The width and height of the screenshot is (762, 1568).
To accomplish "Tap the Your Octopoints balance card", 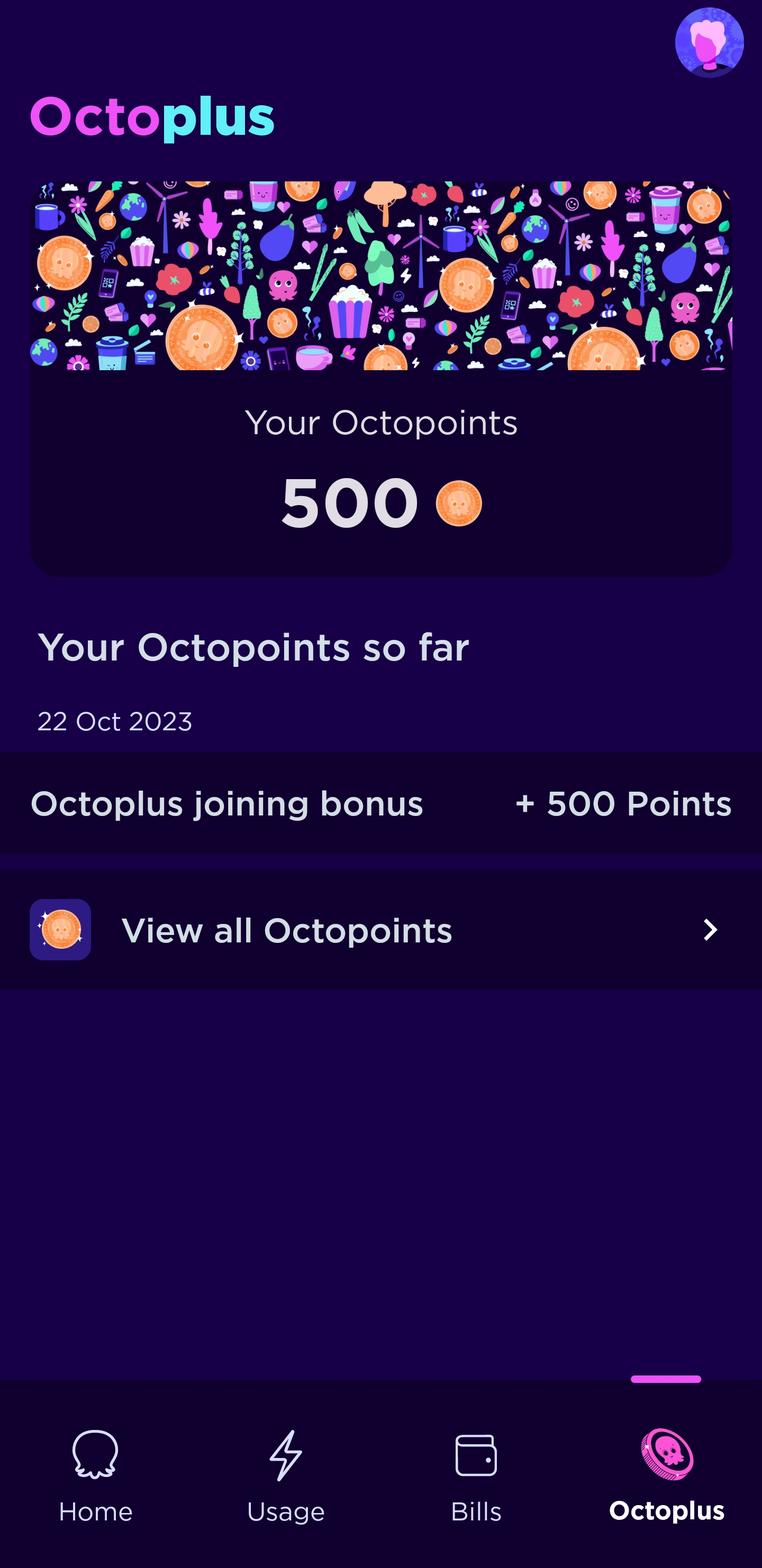I will point(380,379).
